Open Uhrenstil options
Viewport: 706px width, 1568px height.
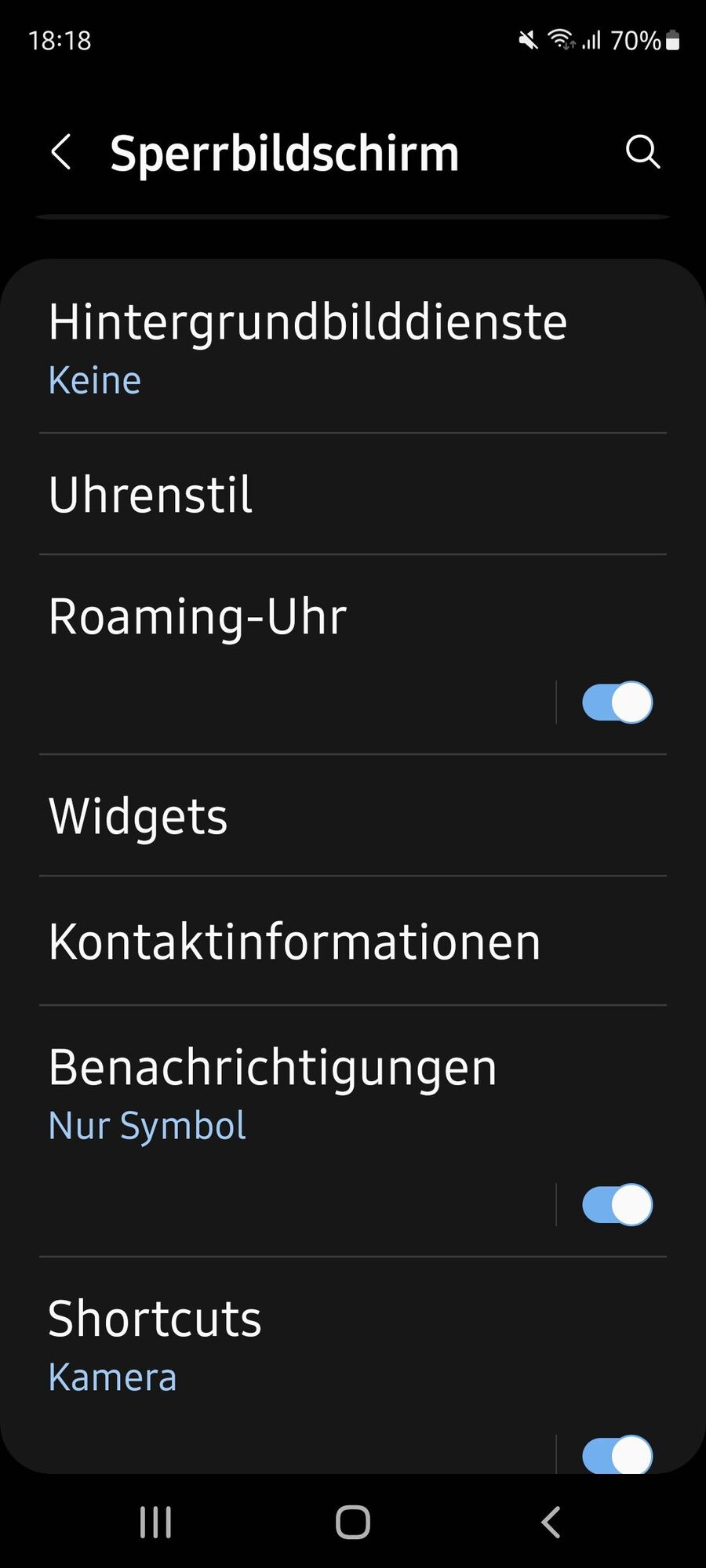point(151,495)
